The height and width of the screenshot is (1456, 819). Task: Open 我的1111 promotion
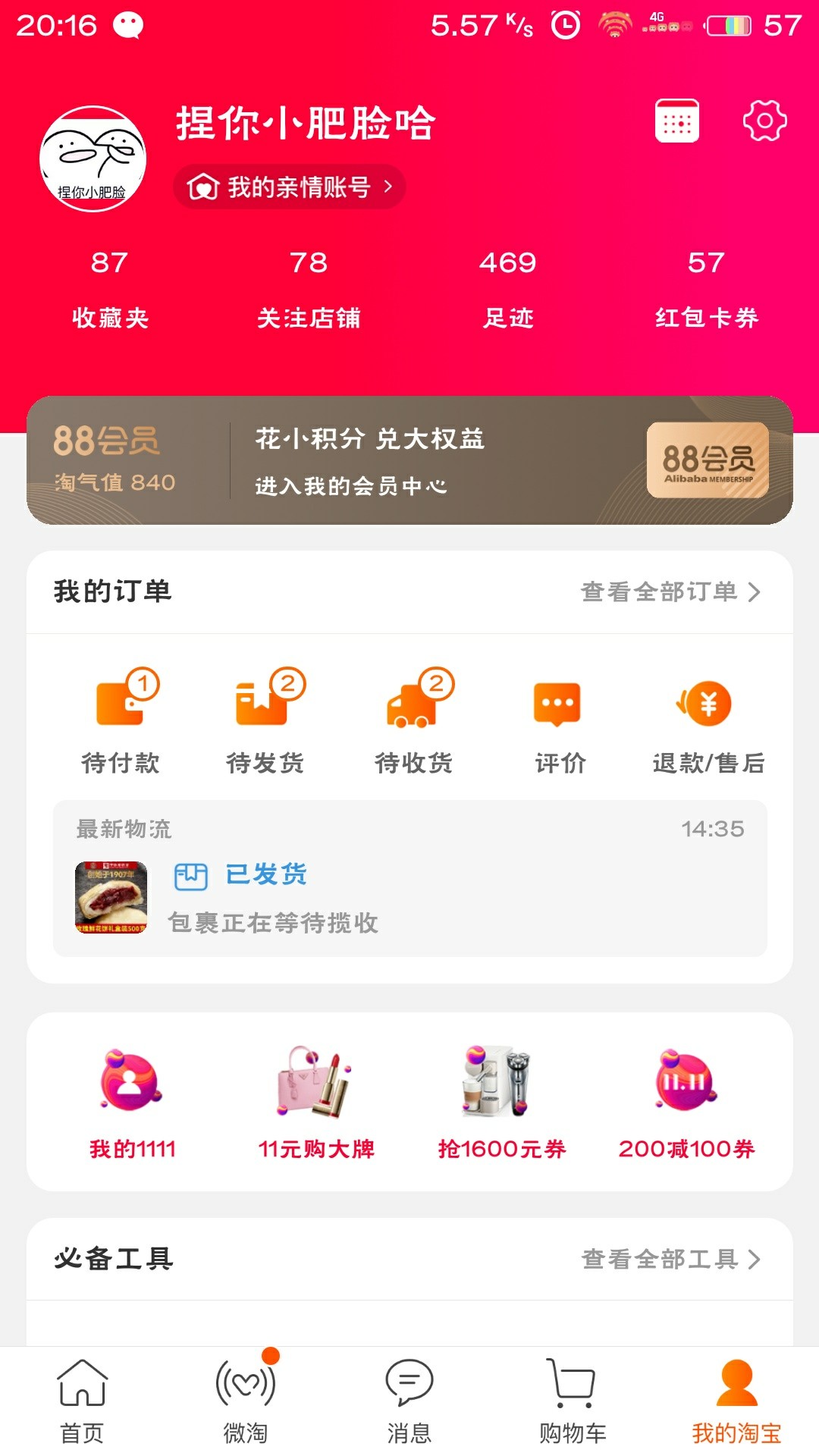(132, 1104)
